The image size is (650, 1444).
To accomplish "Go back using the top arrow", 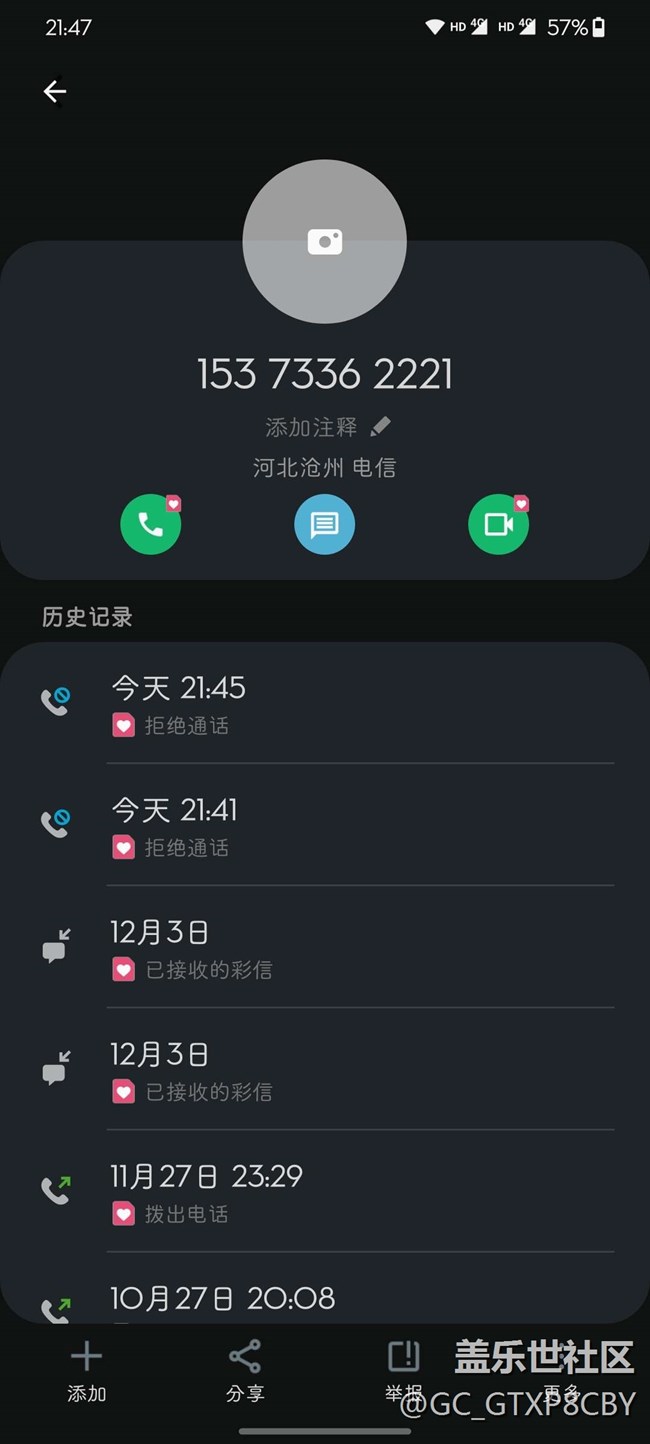I will pyautogui.click(x=55, y=92).
